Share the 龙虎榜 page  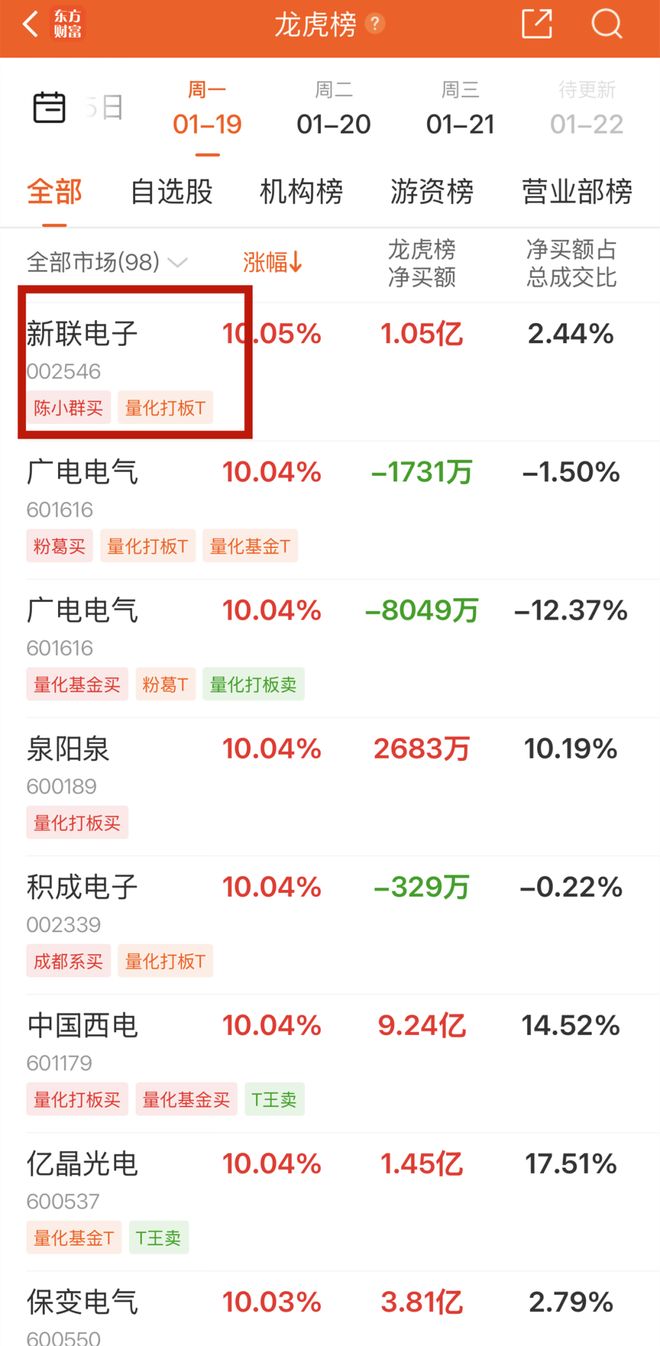(x=537, y=24)
